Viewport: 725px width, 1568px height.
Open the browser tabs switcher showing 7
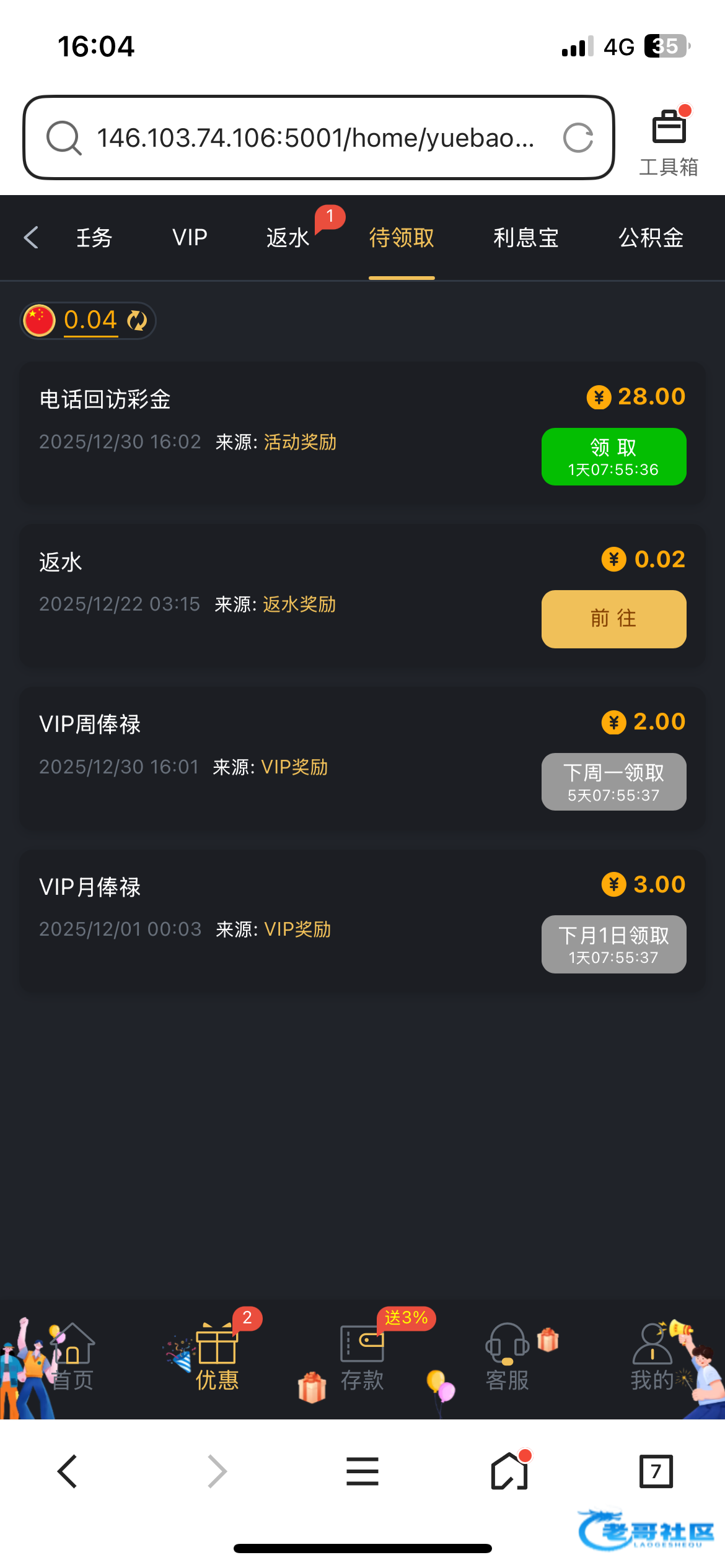(x=656, y=1471)
